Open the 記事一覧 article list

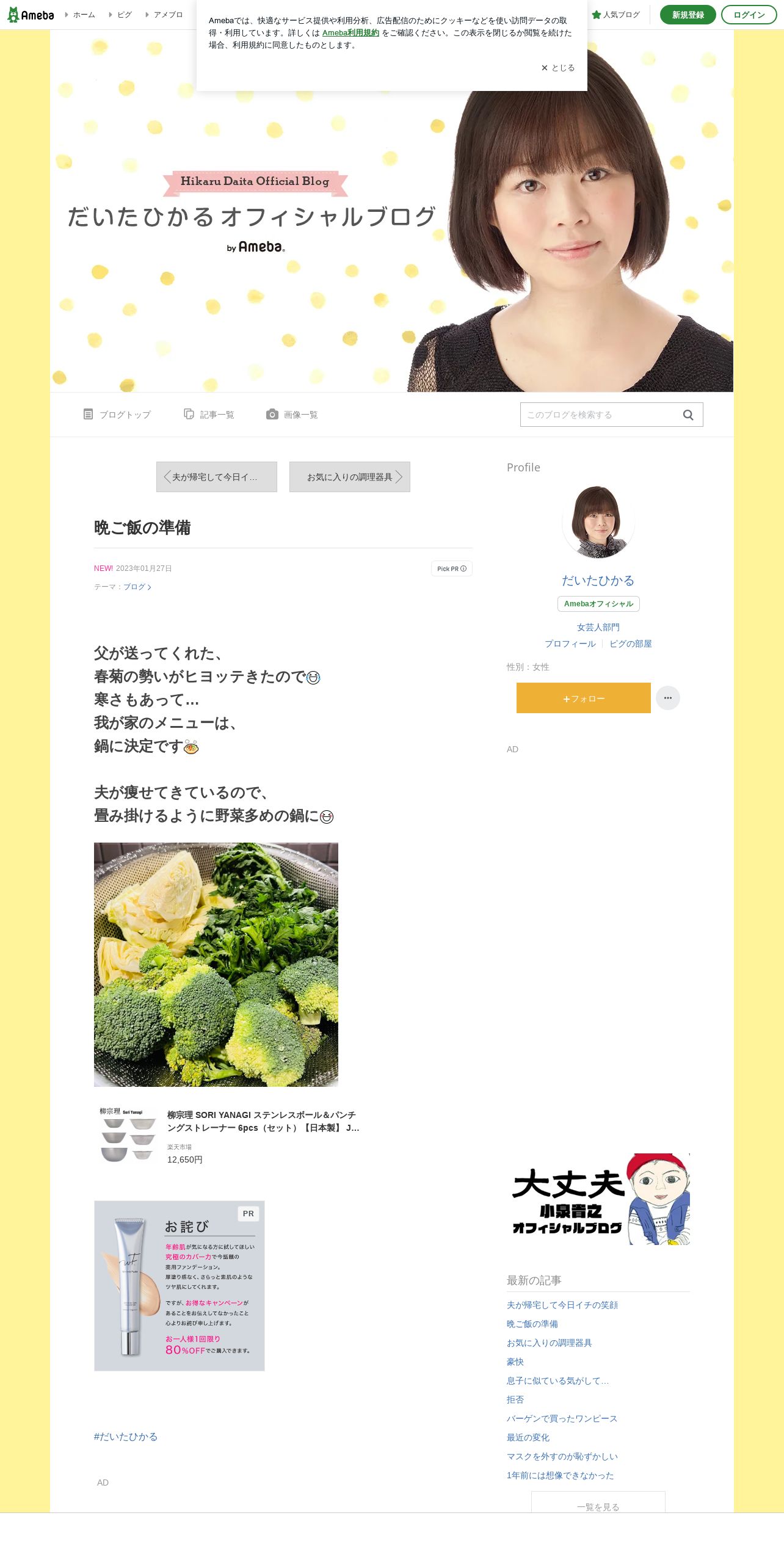pos(209,415)
